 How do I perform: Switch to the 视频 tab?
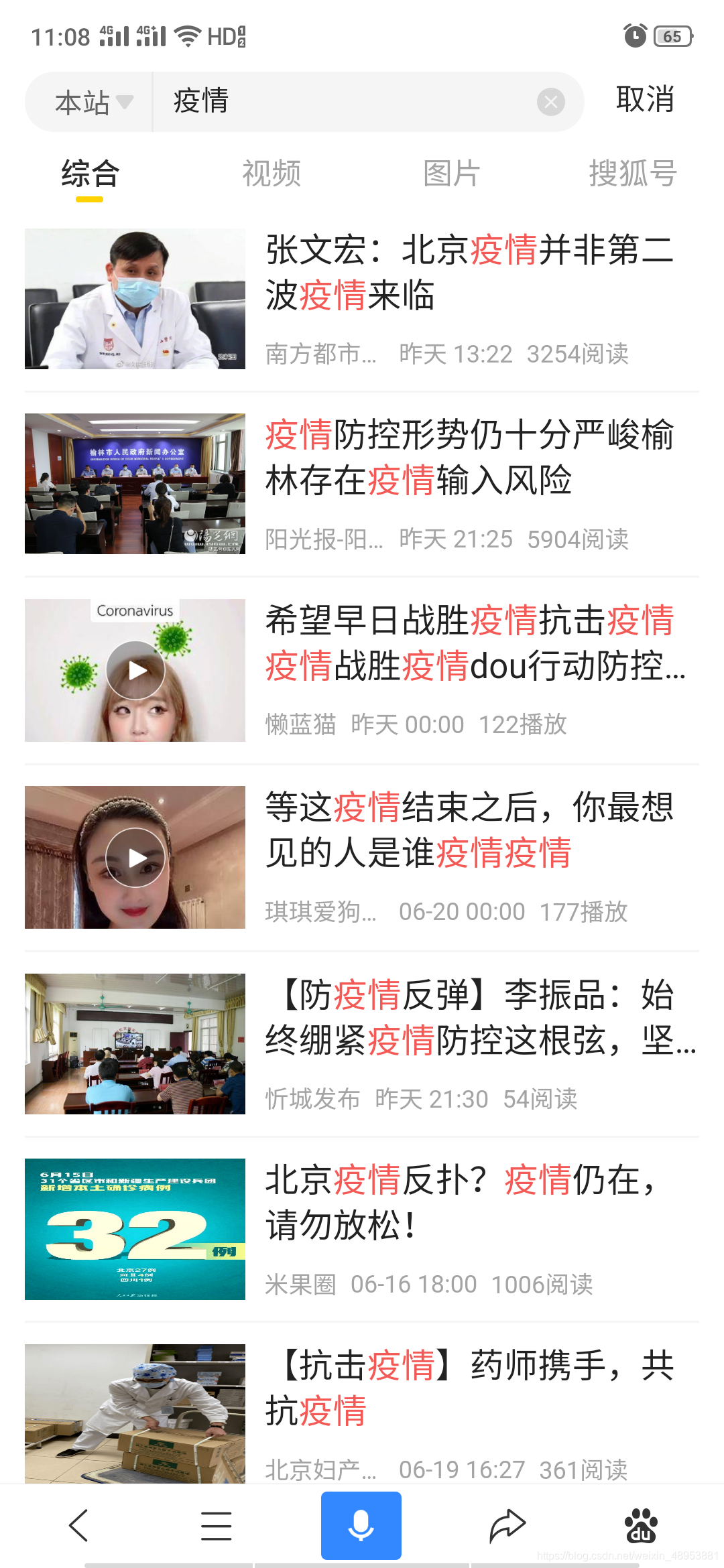tap(271, 173)
